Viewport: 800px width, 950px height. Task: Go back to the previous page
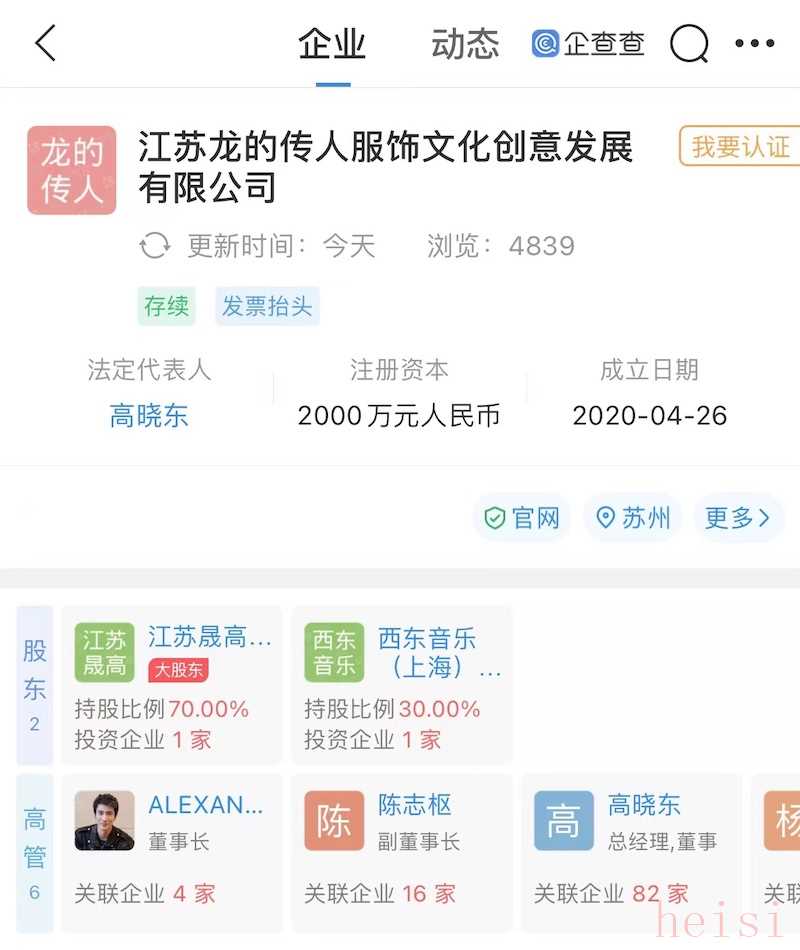(x=46, y=44)
